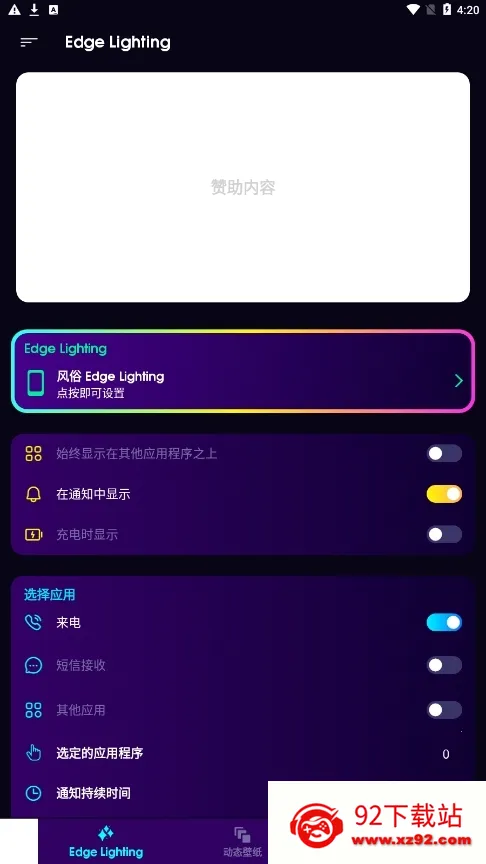Viewport: 486px width, 864px height.
Task: Open 选定的应用程序 row
Action: point(242,753)
